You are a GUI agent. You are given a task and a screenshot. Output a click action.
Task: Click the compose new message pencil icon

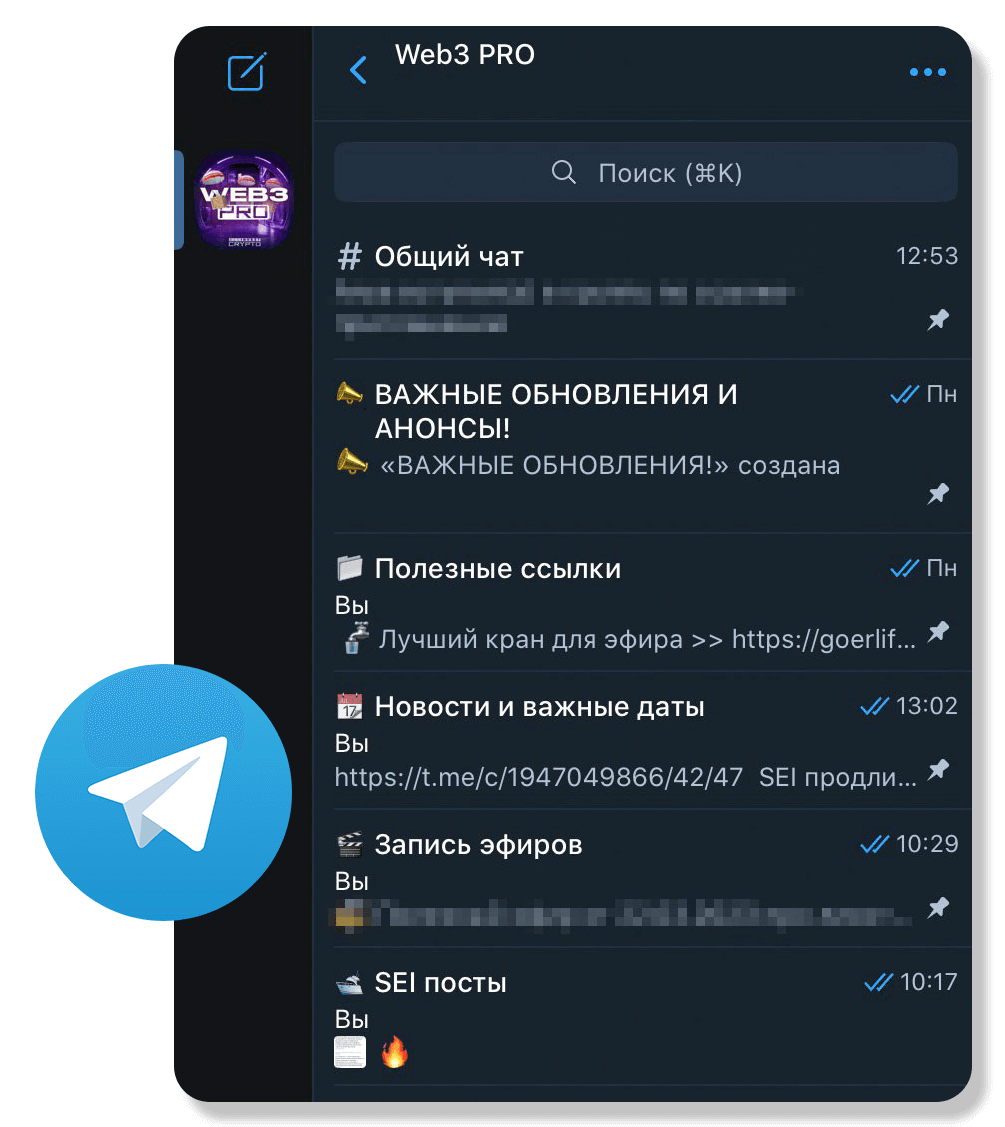coord(243,71)
